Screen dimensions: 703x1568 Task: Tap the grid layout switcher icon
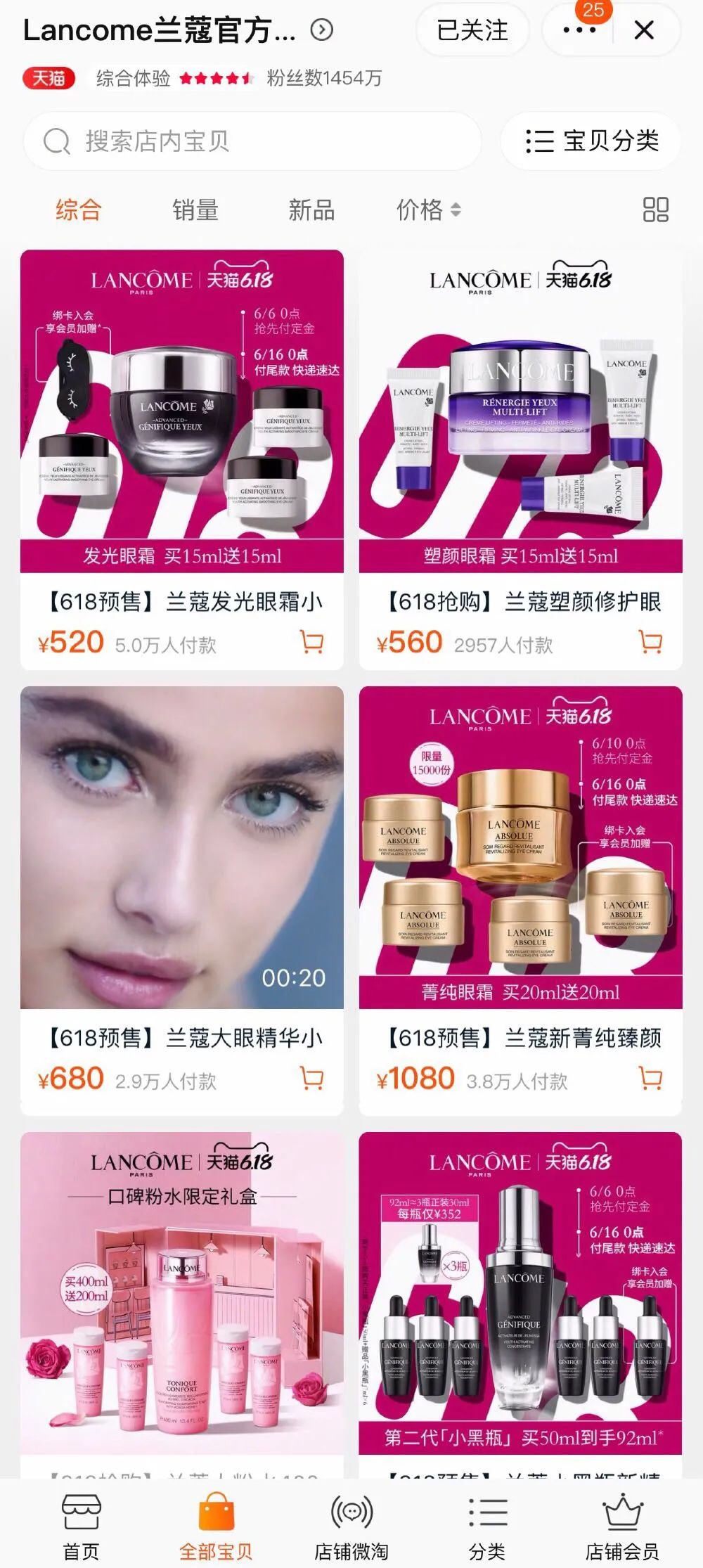tap(655, 209)
